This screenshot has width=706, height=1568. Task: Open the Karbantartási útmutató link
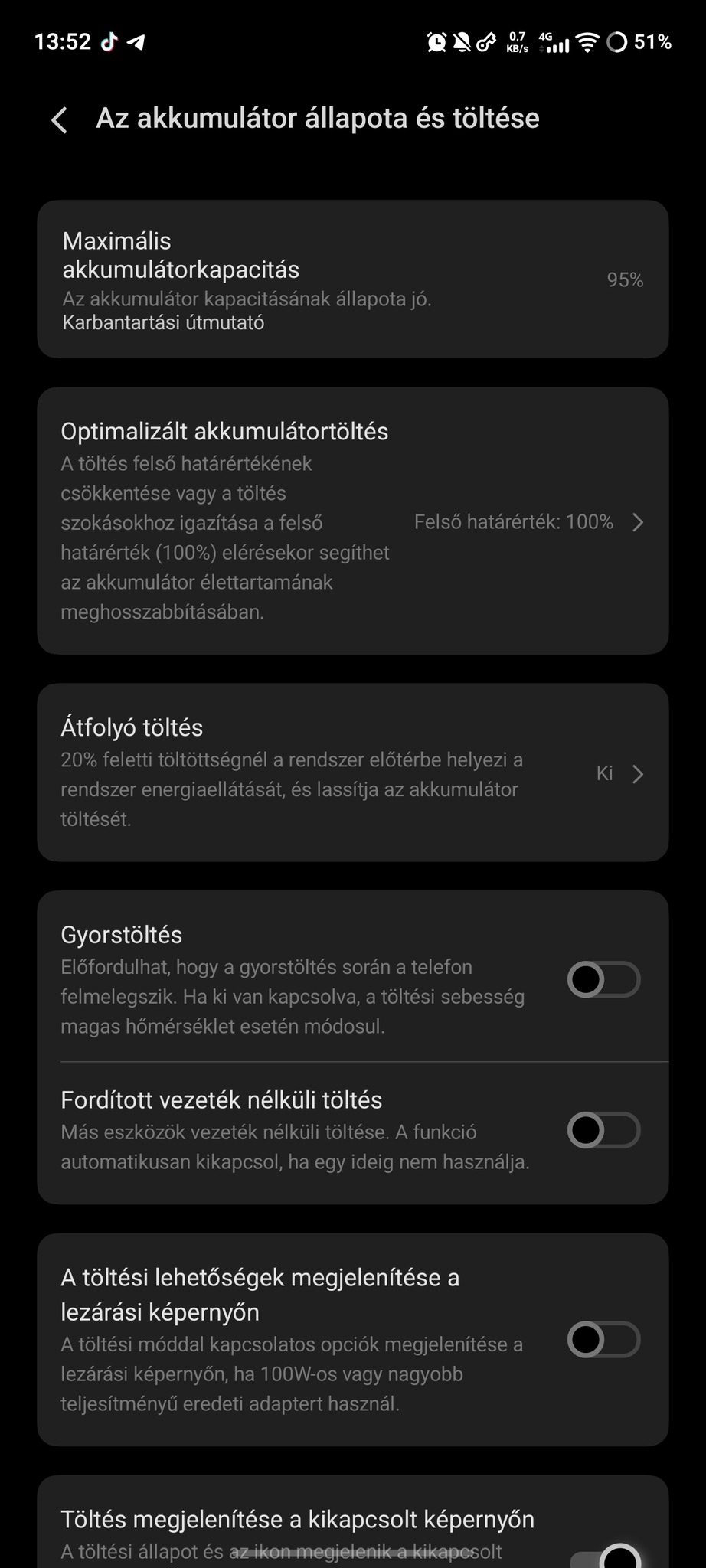(x=163, y=322)
